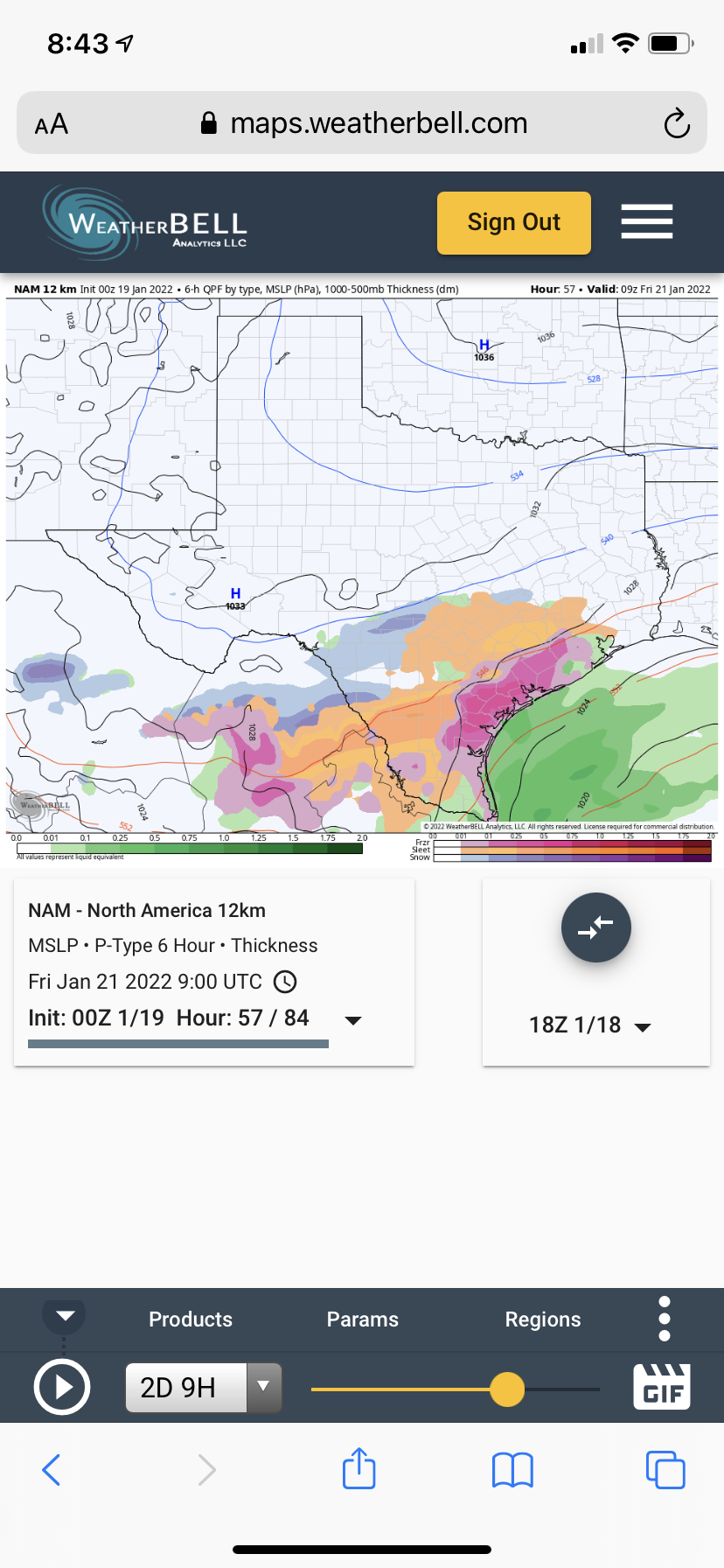The image size is (724, 1568).
Task: Play the forecast animation
Action: (61, 1388)
